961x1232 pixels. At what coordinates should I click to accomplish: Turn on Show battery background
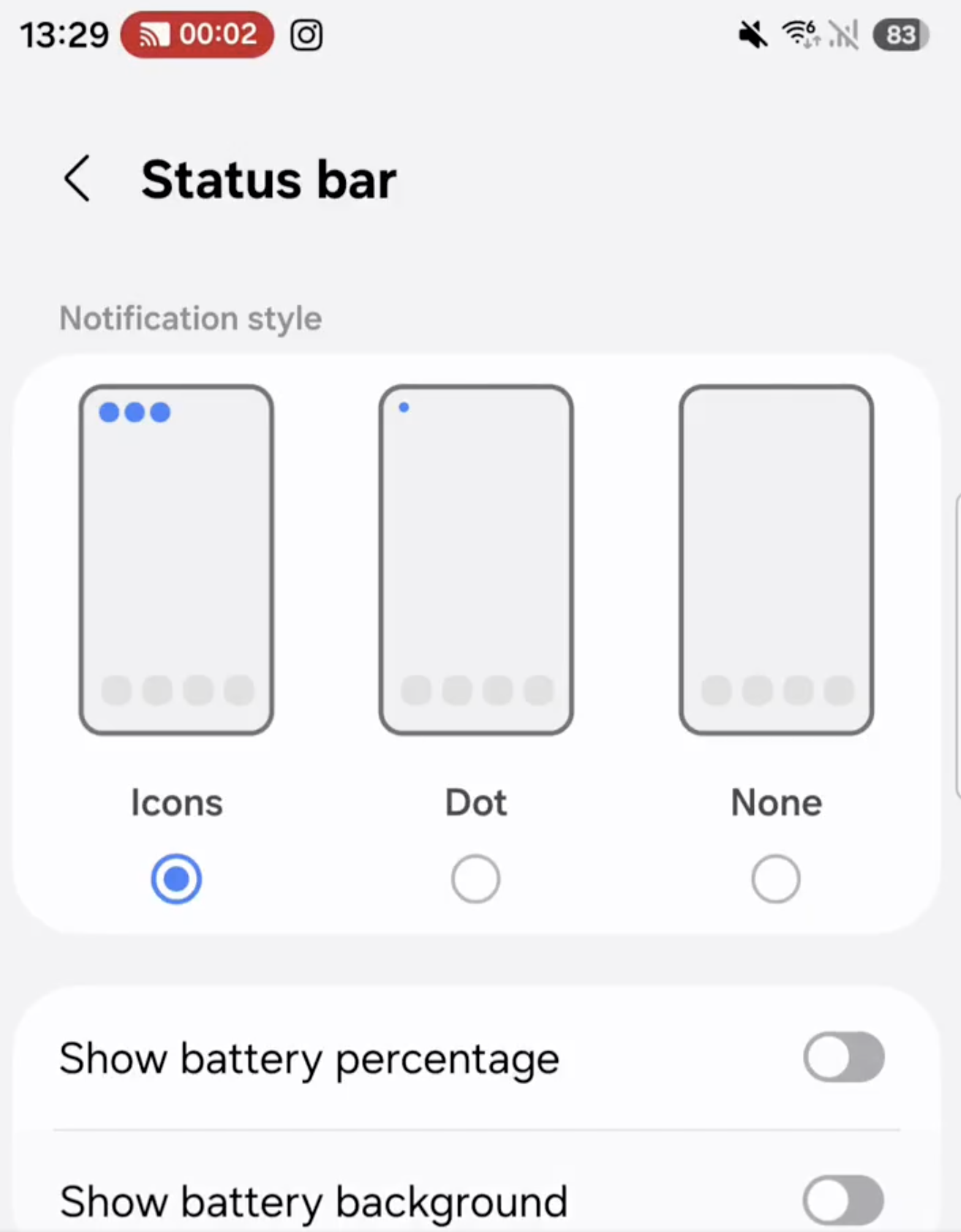click(843, 1200)
